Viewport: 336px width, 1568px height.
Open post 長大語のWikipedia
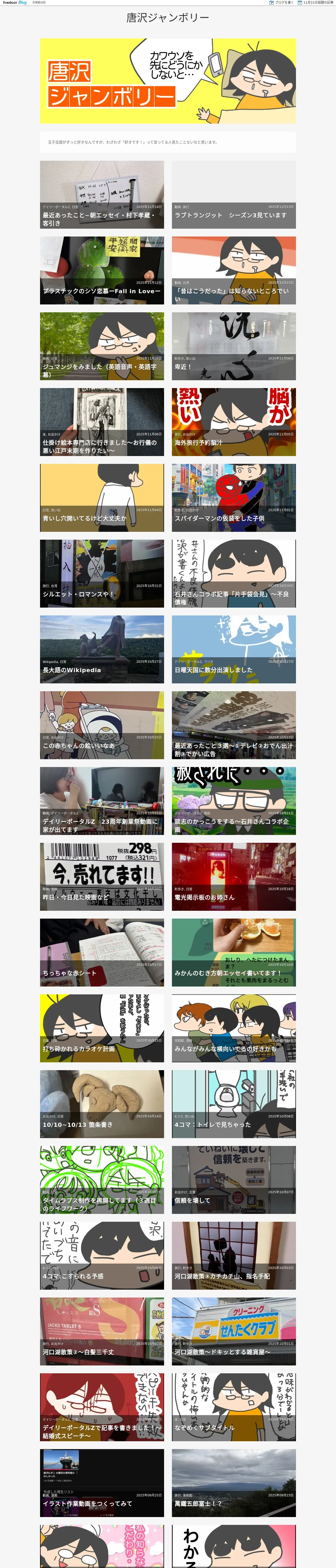(x=102, y=649)
